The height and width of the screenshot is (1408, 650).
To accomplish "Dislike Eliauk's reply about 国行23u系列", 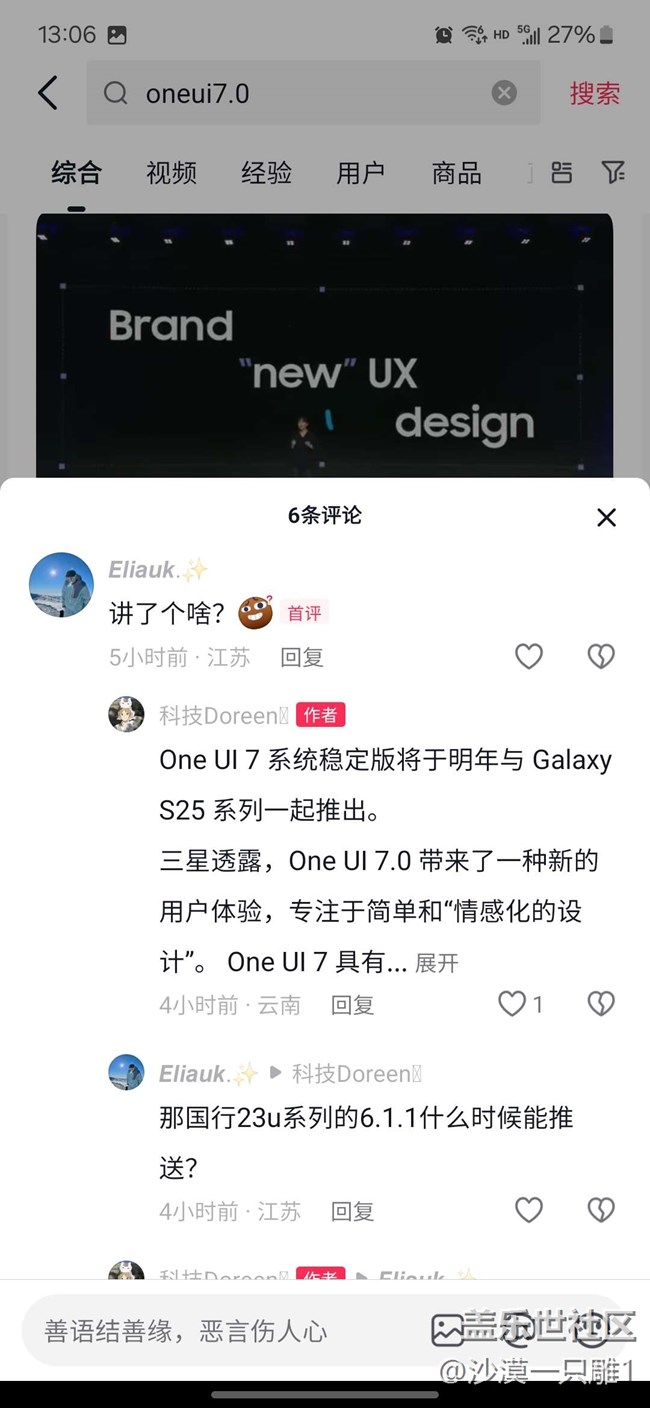I will [x=600, y=1210].
